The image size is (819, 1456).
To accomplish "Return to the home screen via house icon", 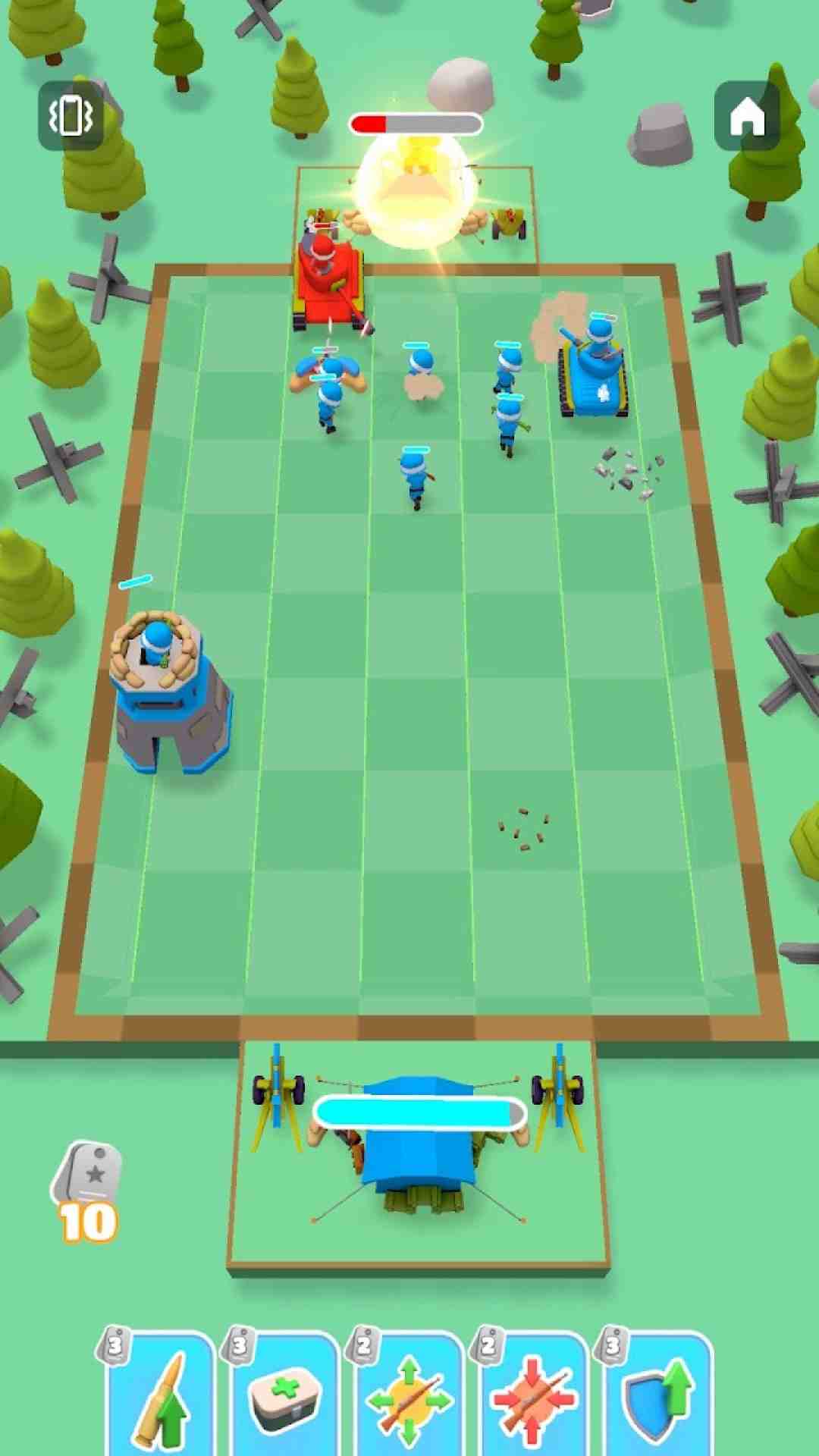I will pos(747,116).
